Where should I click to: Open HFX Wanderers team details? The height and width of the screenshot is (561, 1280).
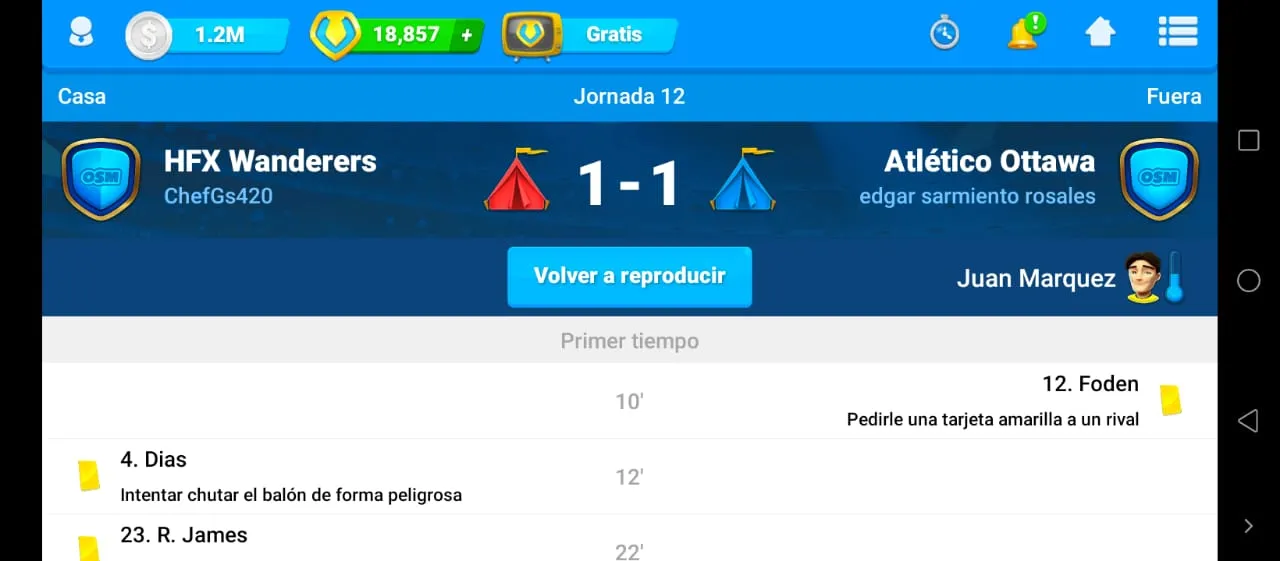pyautogui.click(x=270, y=161)
